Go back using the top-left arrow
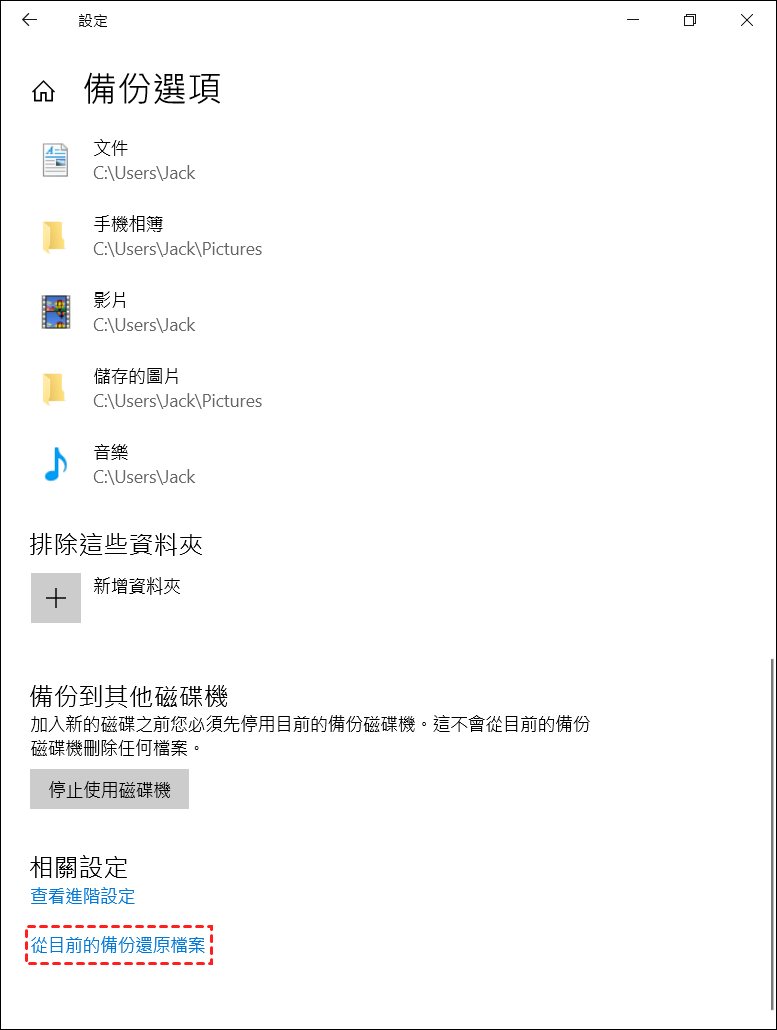The width and height of the screenshot is (777, 1030). (29, 20)
